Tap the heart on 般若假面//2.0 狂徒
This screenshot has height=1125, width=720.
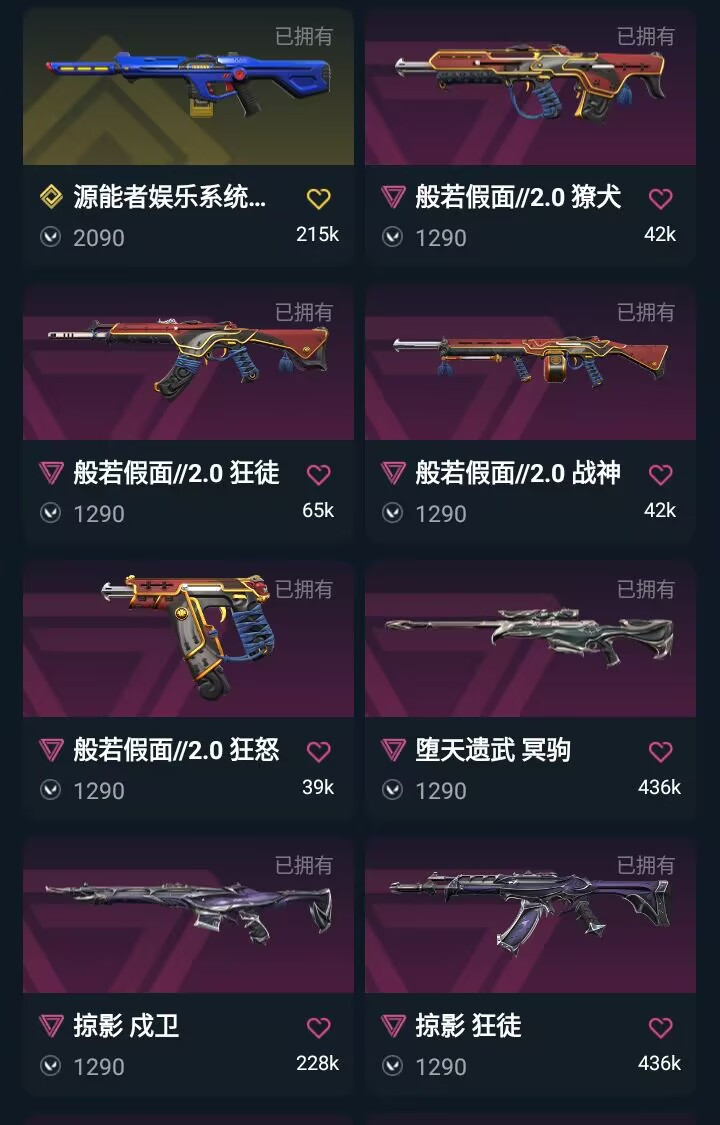coord(318,475)
